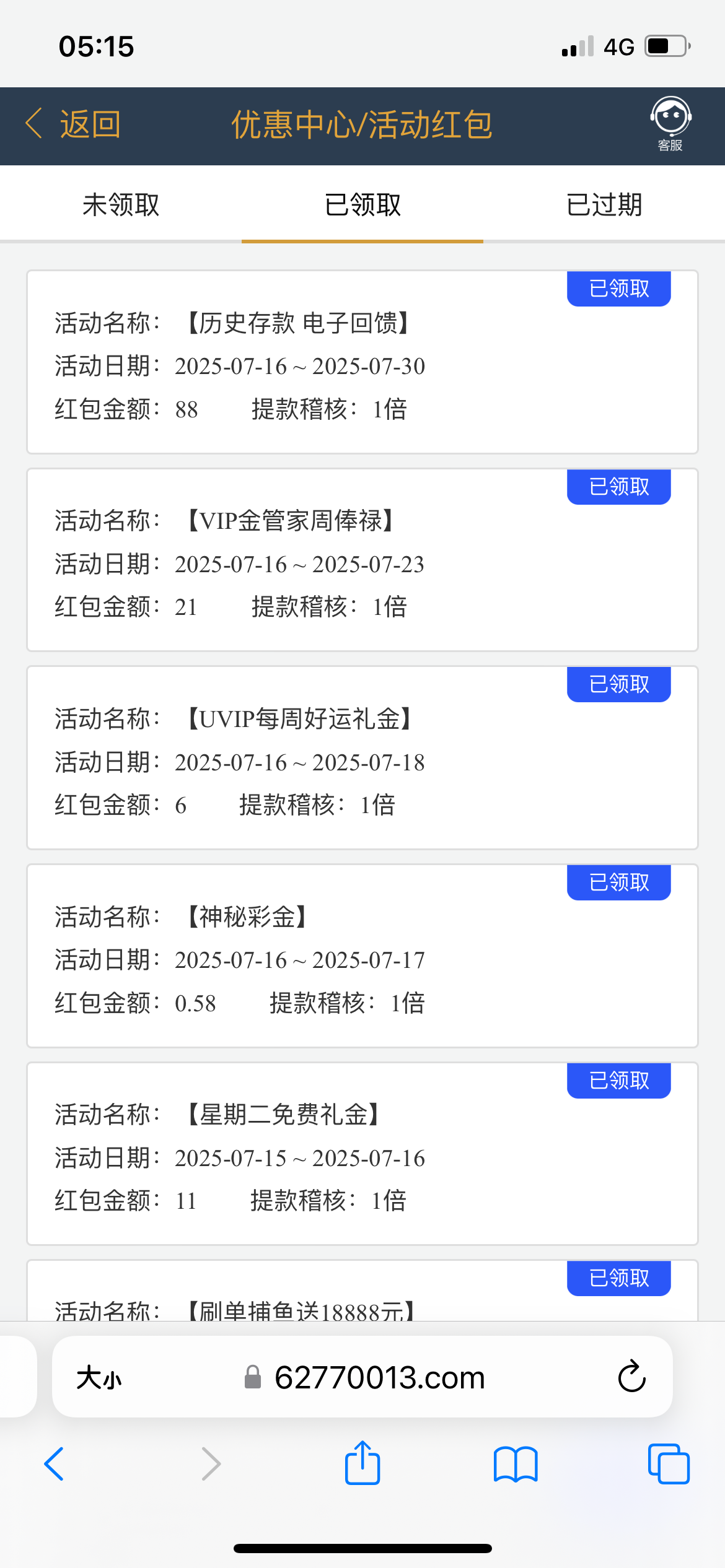Switch to the 已过期 tab
The image size is (725, 1568).
pyautogui.click(x=604, y=204)
